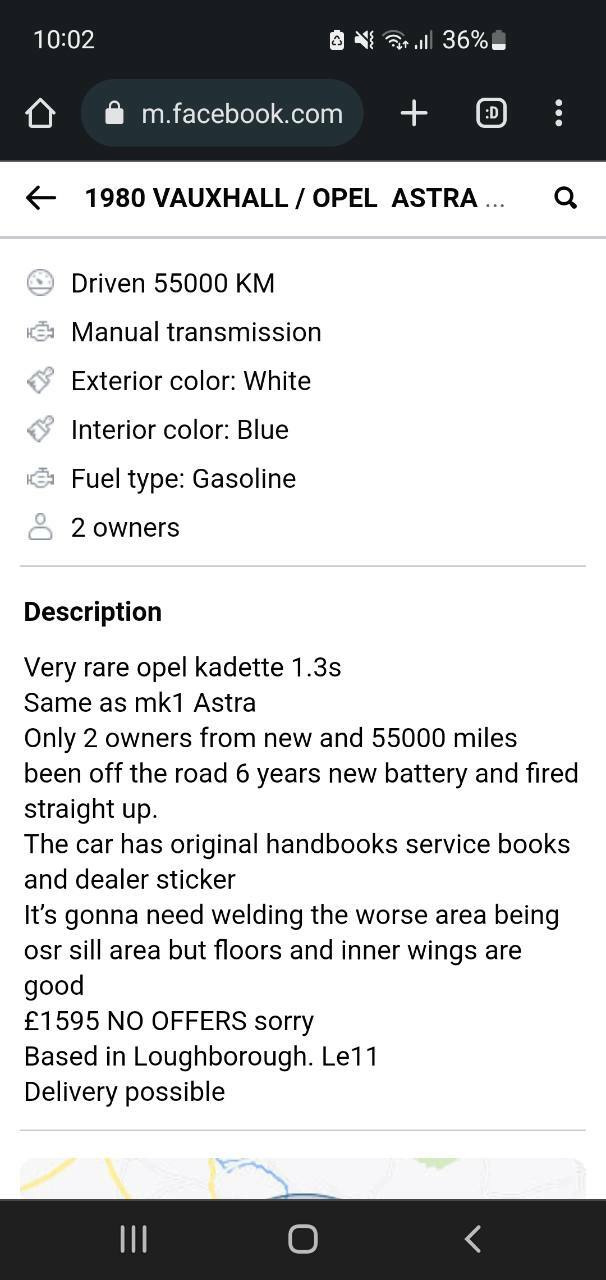The image size is (606, 1280).
Task: Open the location map preview
Action: (x=303, y=1178)
